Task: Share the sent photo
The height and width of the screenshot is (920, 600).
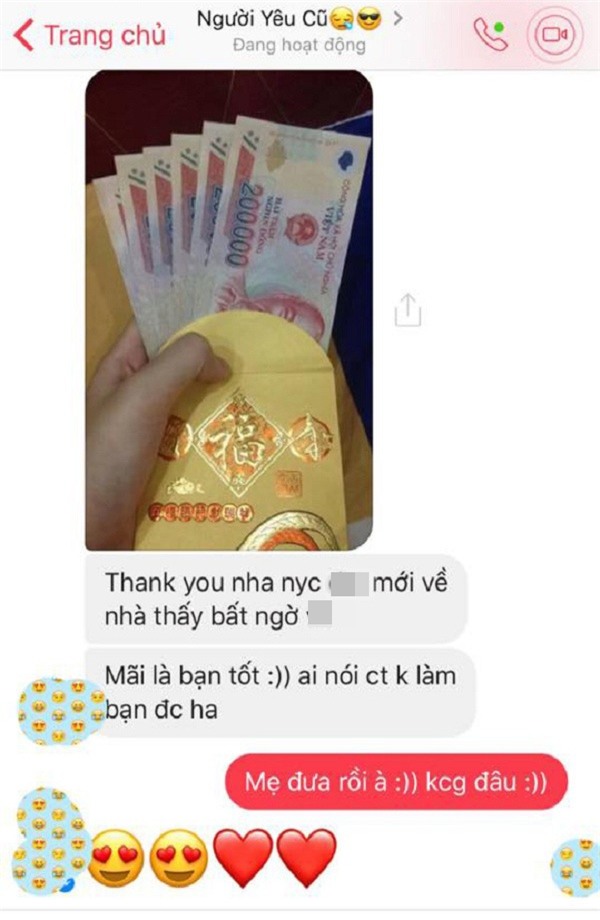Action: point(407,310)
